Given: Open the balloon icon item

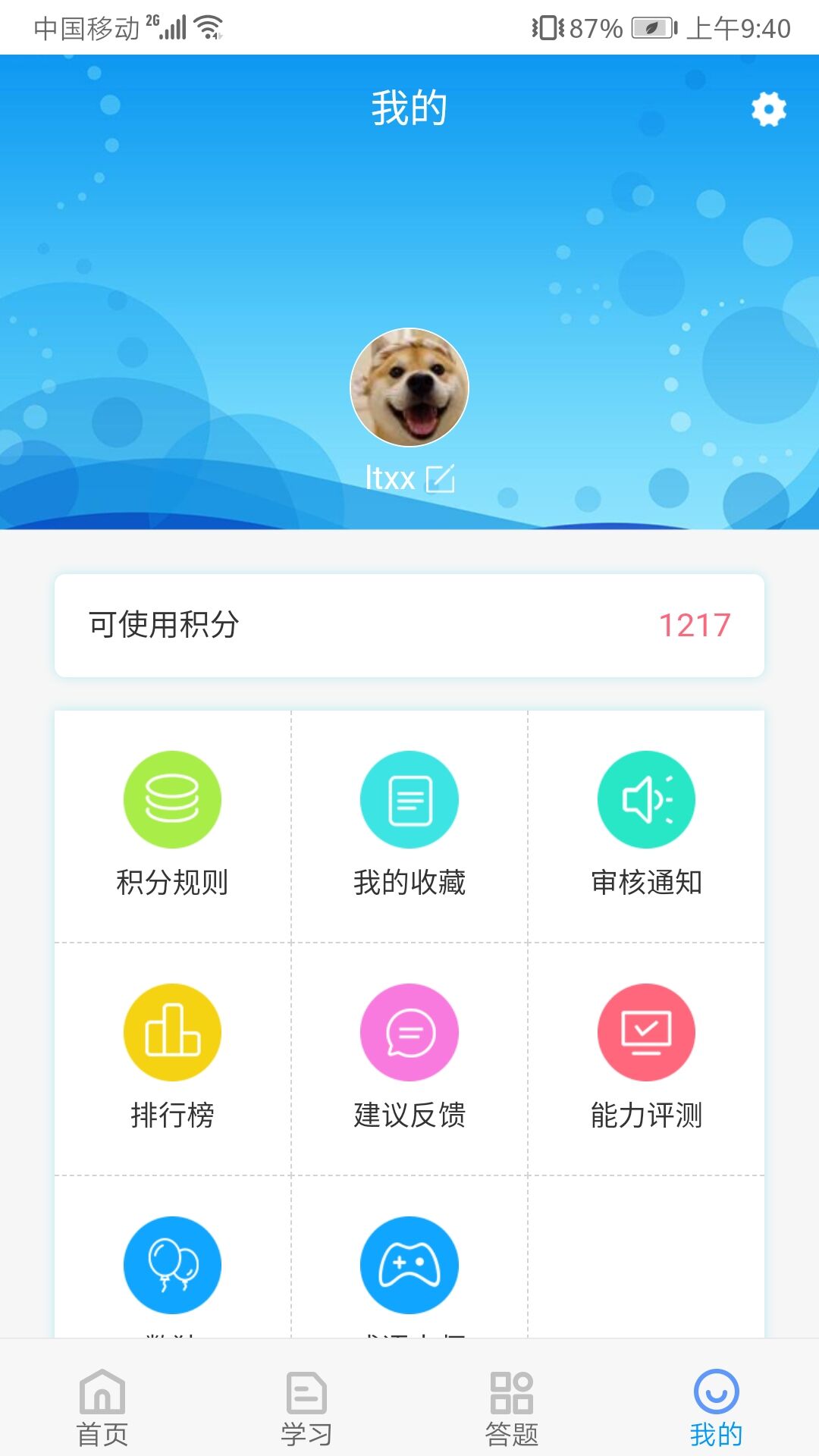Looking at the screenshot, I should point(172,1266).
